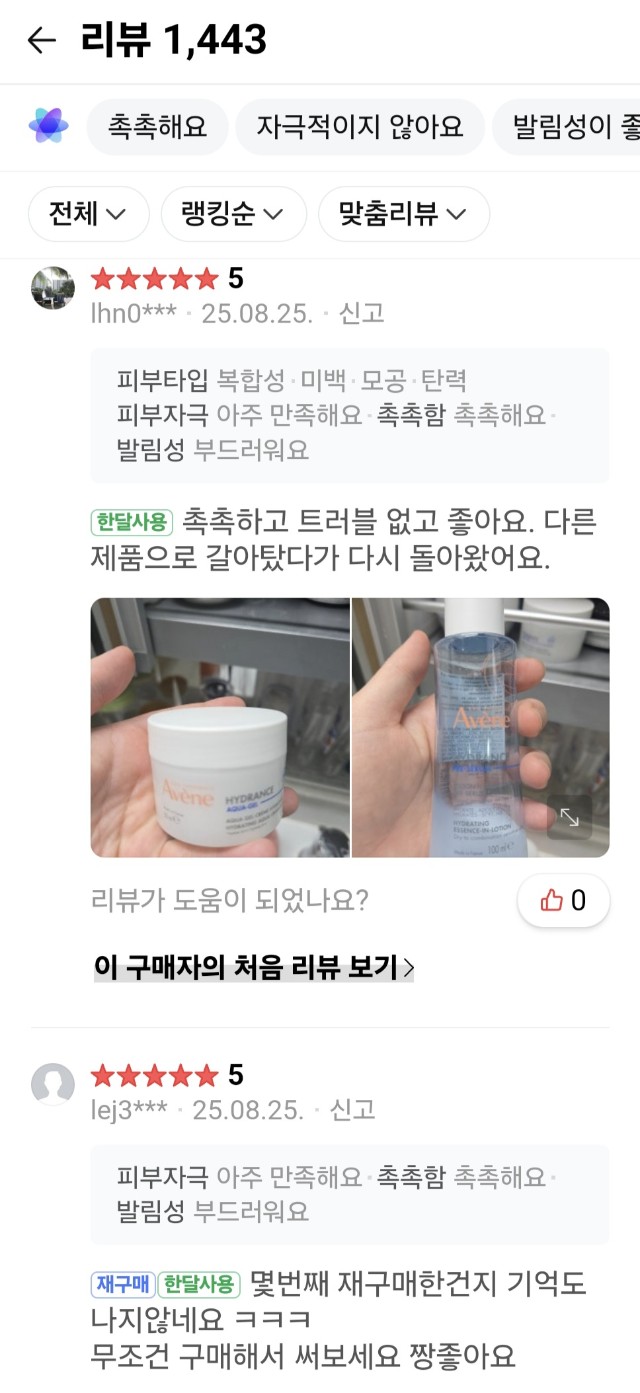View the Avène cream jar review photo
Image resolution: width=640 pixels, height=1393 pixels.
tap(220, 727)
